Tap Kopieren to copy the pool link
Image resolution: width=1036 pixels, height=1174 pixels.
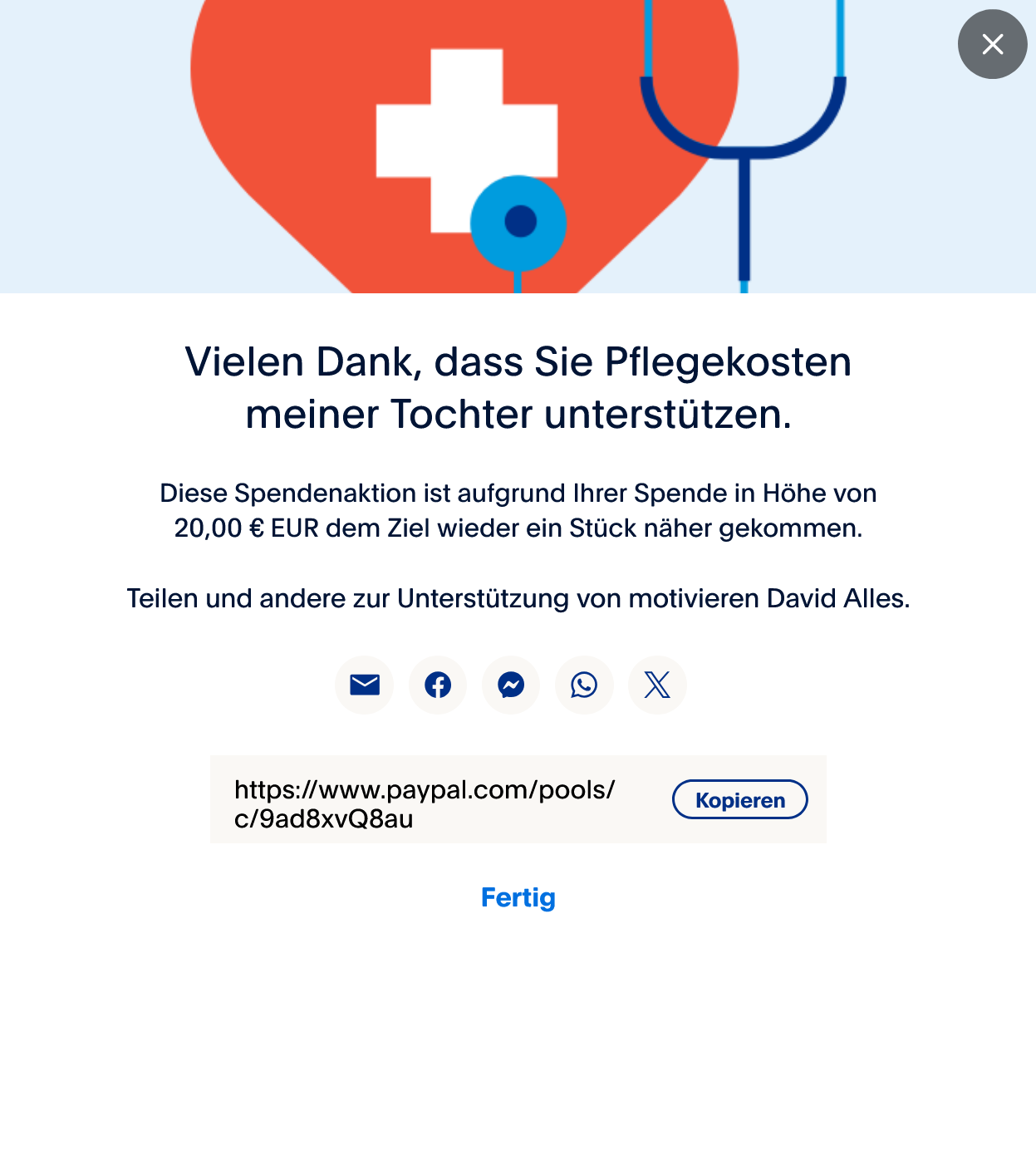pos(739,800)
